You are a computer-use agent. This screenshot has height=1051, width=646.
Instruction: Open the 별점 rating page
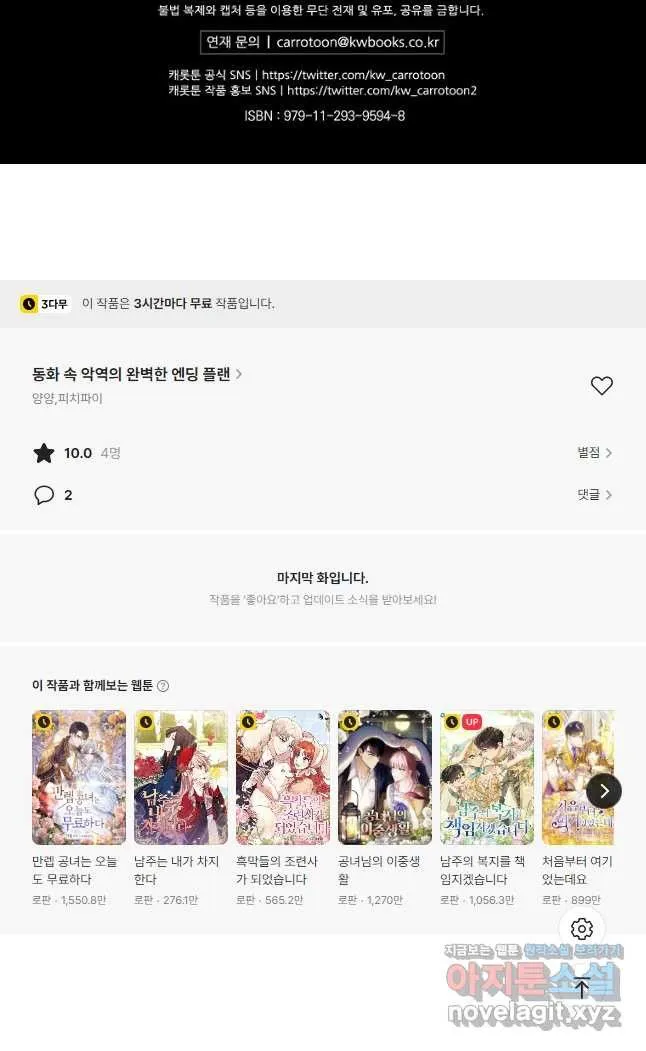tap(594, 453)
